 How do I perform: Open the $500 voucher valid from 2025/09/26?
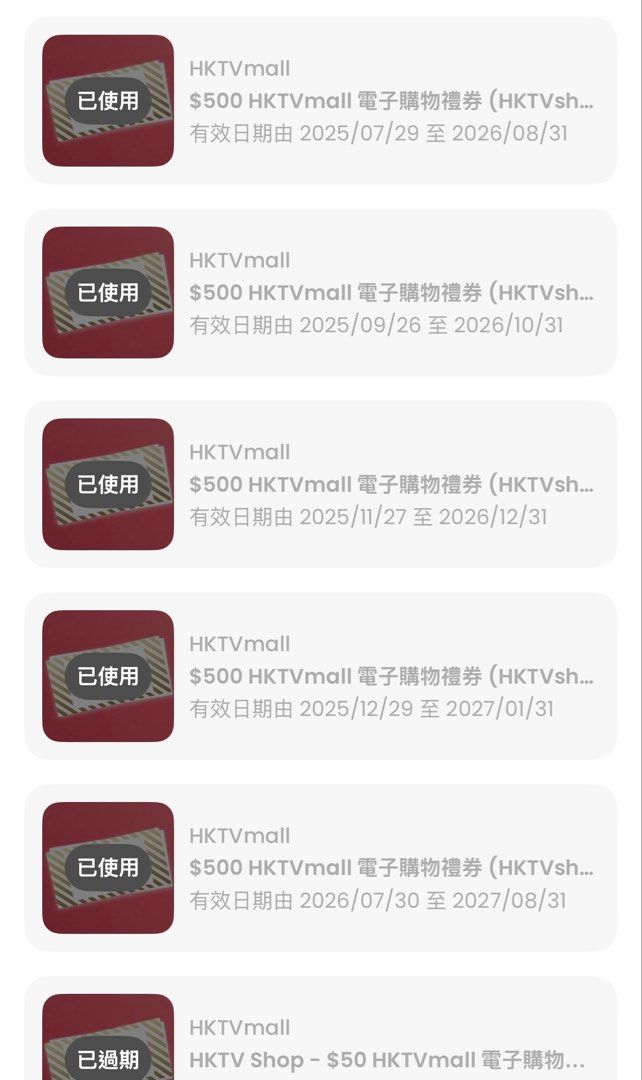(x=321, y=292)
